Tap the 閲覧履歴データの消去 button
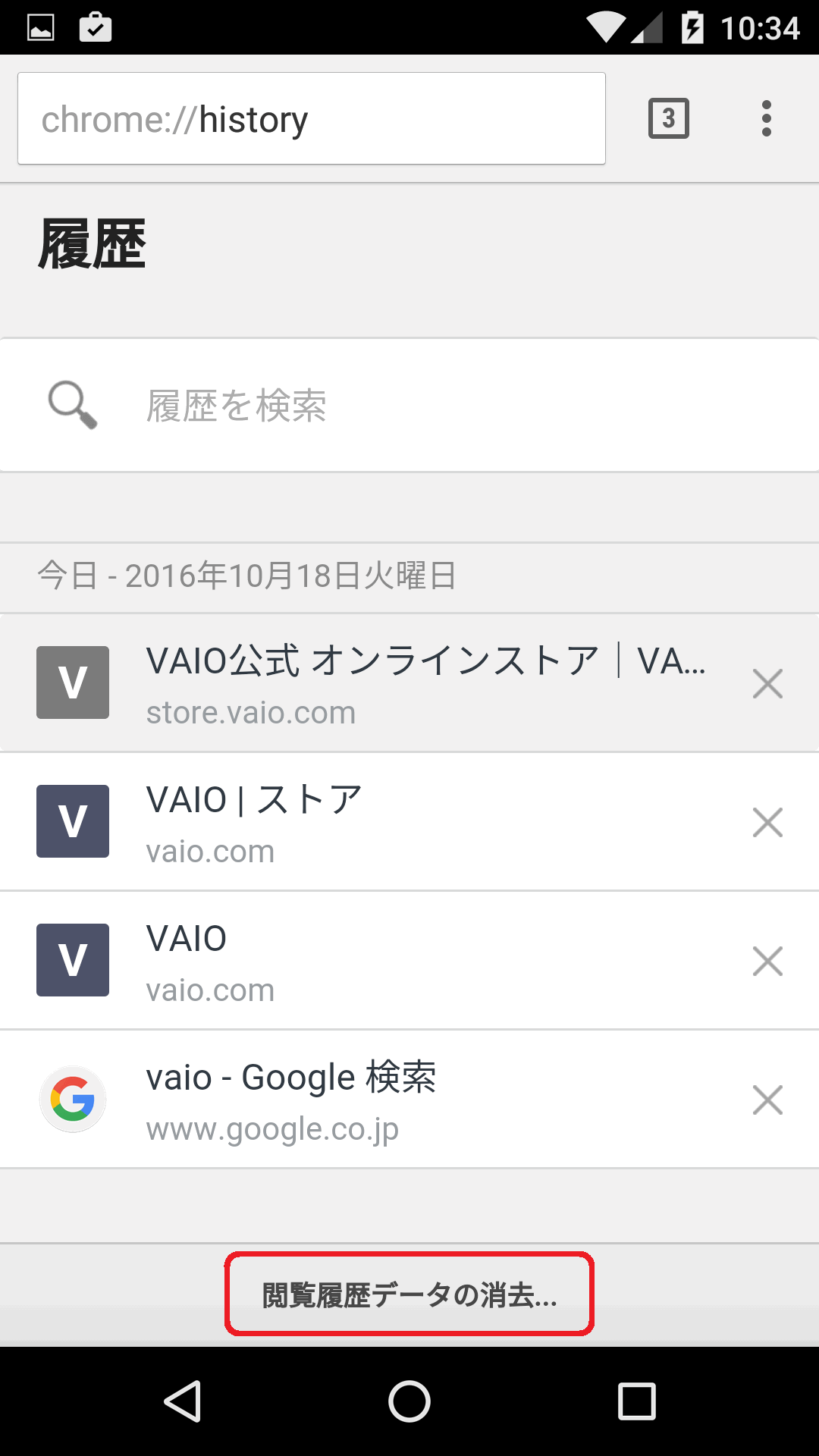Image resolution: width=819 pixels, height=1456 pixels. coord(409,1294)
